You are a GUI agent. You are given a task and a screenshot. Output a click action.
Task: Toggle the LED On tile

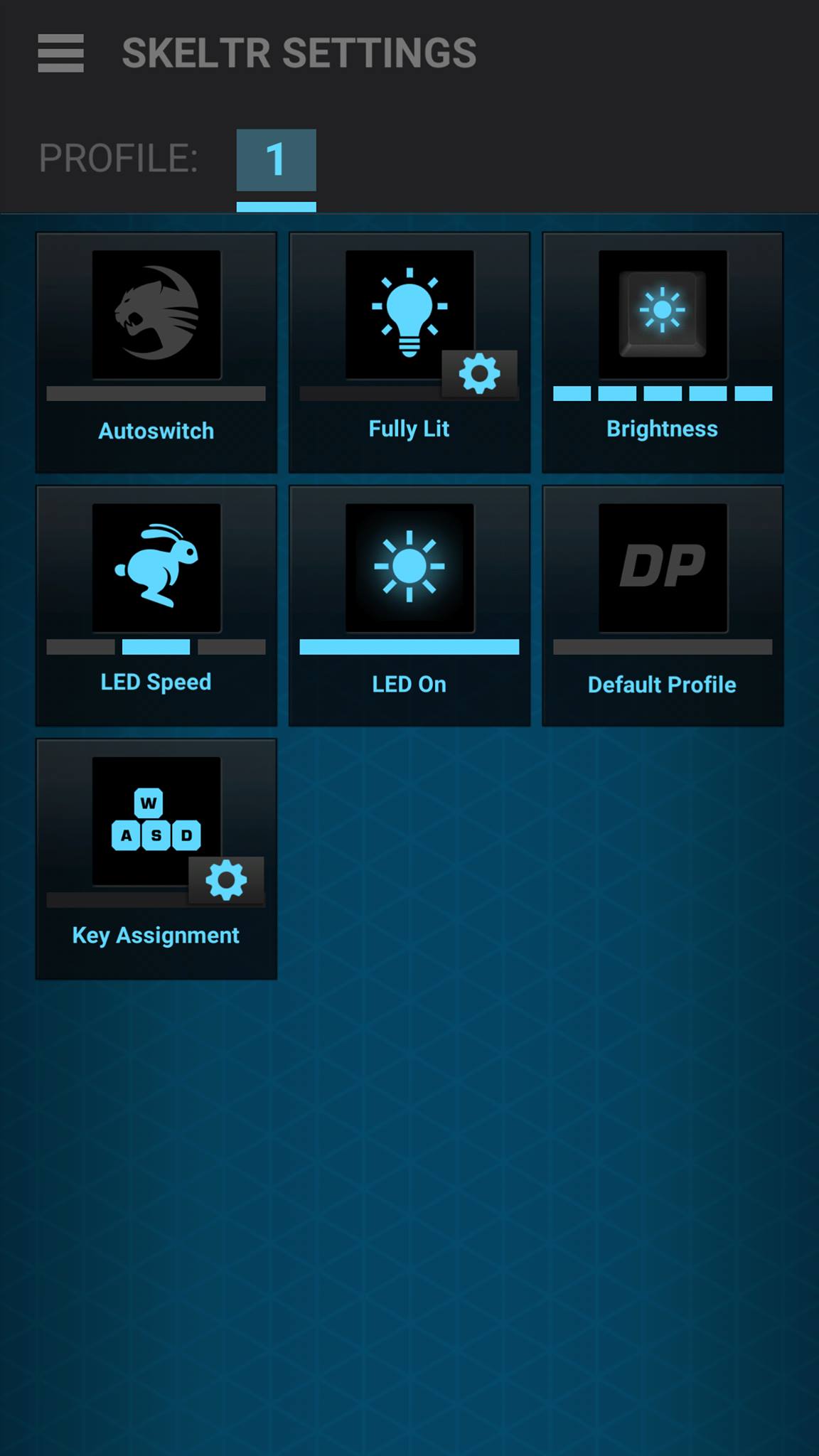click(409, 606)
